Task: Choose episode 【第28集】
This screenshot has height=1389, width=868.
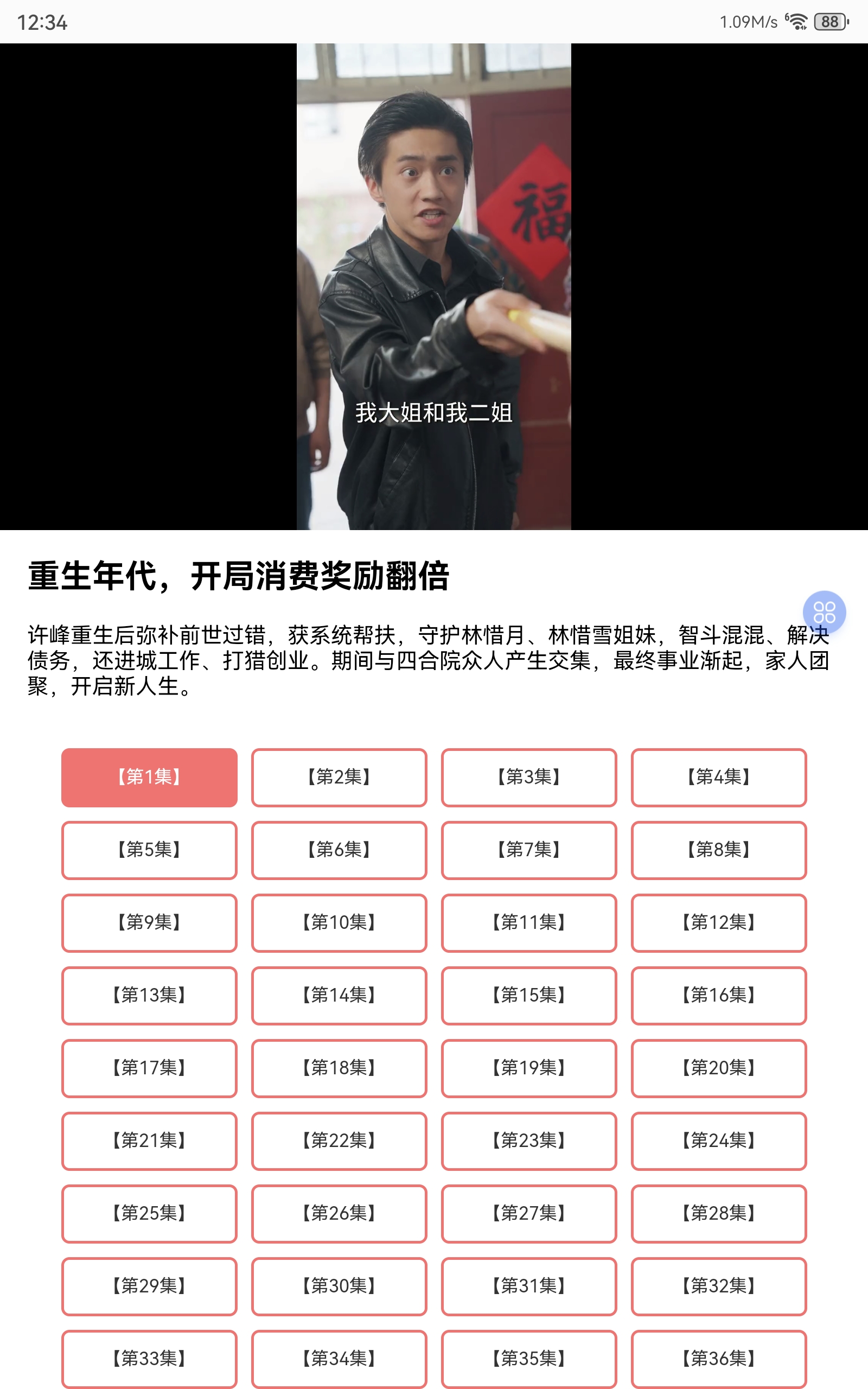Action: click(719, 1213)
